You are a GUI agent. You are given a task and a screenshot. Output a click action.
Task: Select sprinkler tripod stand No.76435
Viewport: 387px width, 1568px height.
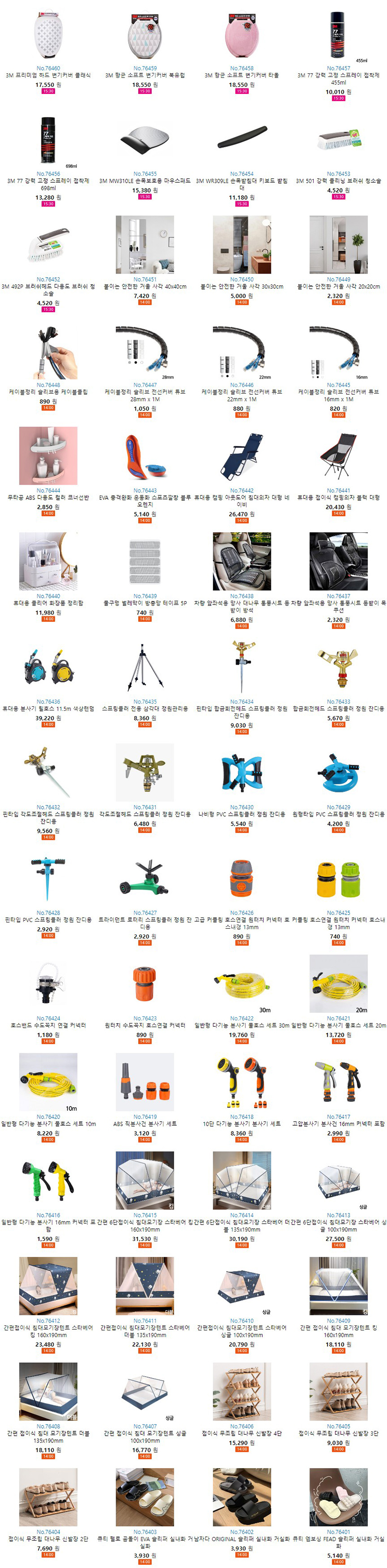145,666
